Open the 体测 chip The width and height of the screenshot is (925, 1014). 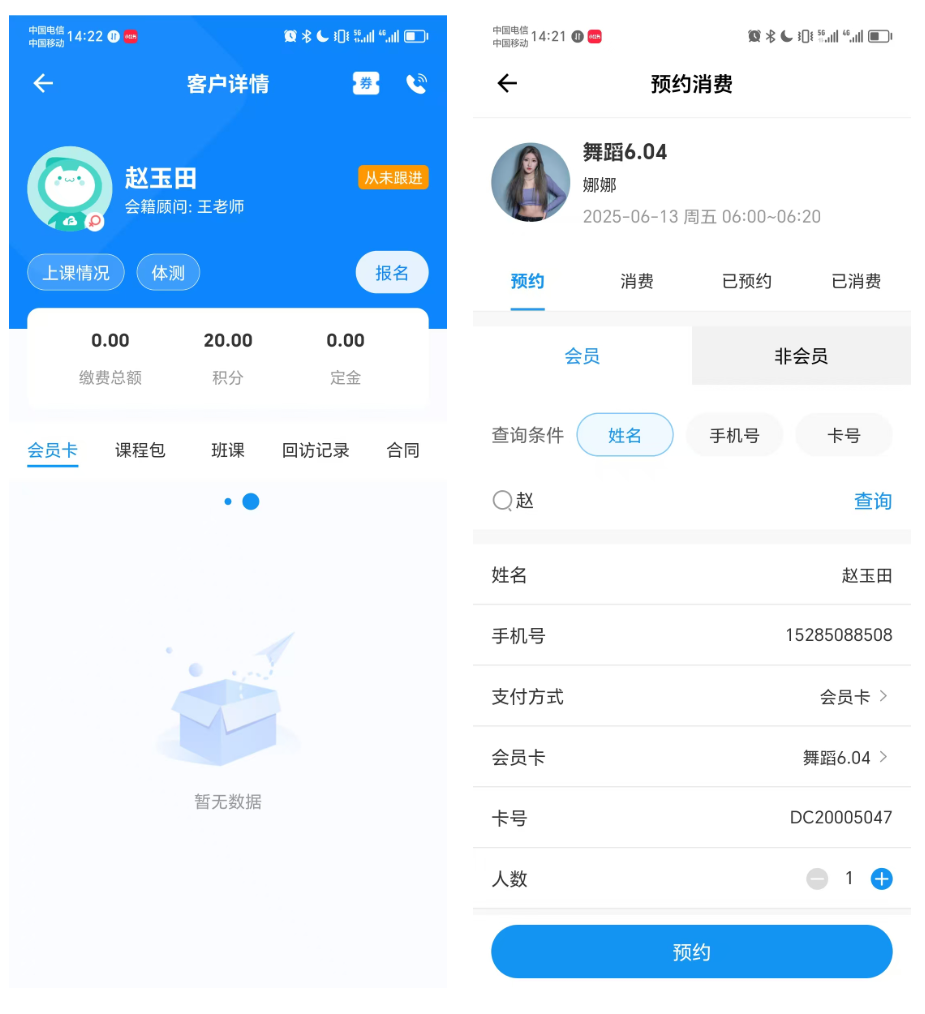[x=168, y=273]
